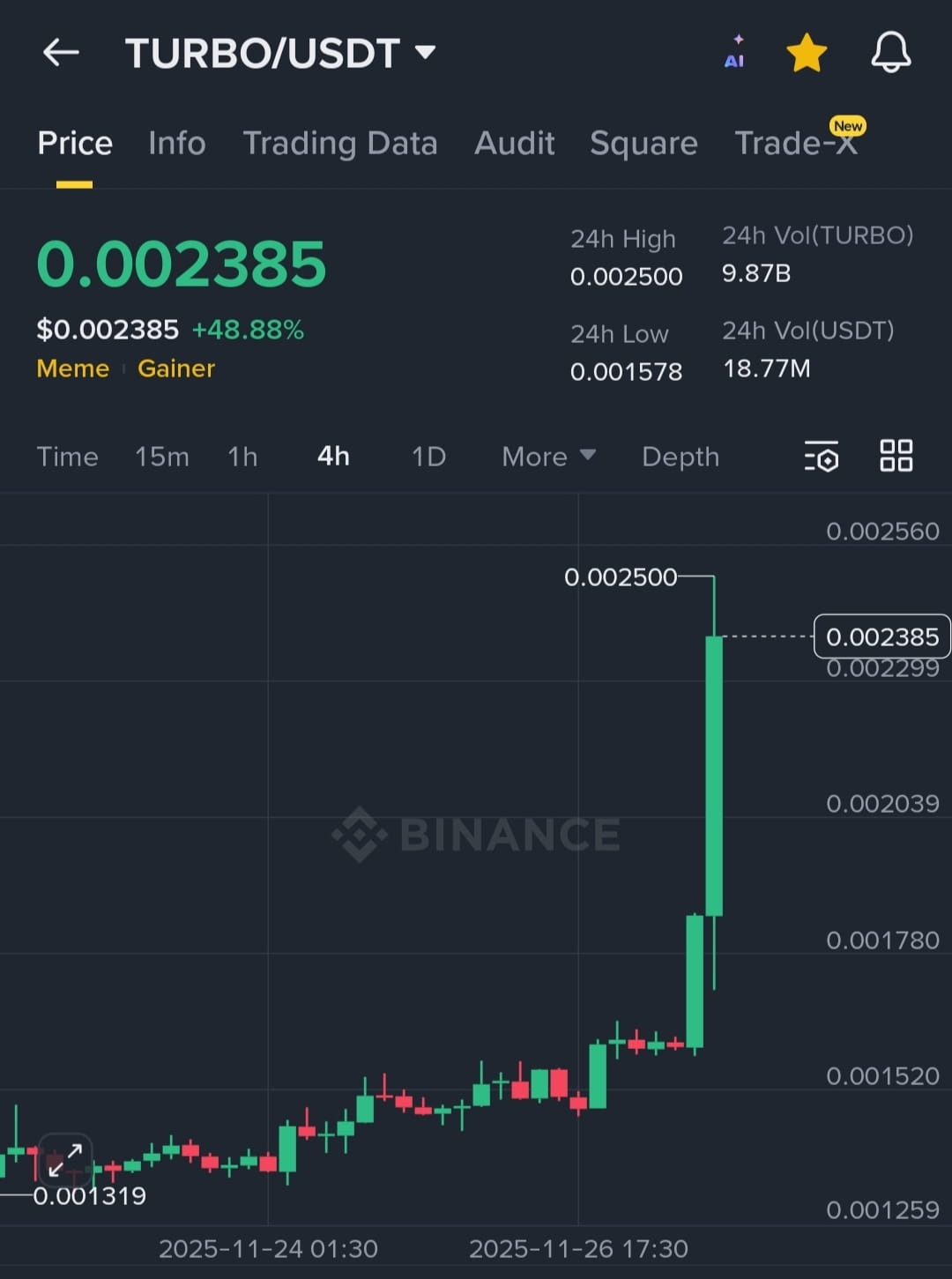Select the Time chart view
This screenshot has height=1279, width=952.
point(67,457)
